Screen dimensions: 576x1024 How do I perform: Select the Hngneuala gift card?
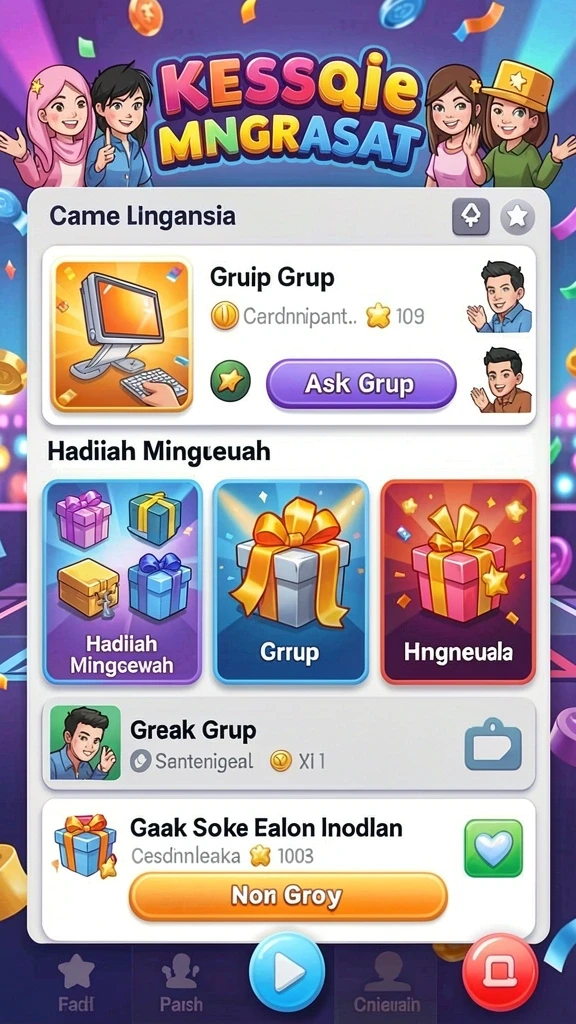click(x=458, y=582)
